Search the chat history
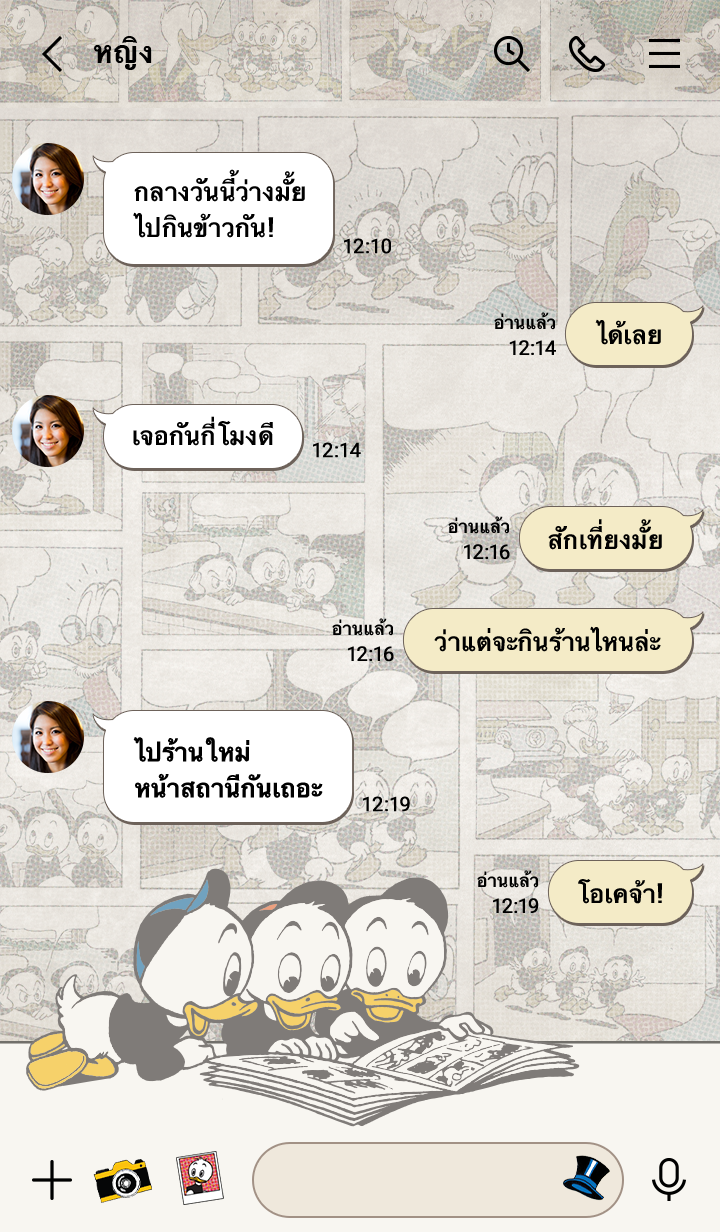Viewport: 720px width, 1232px height. [511, 54]
